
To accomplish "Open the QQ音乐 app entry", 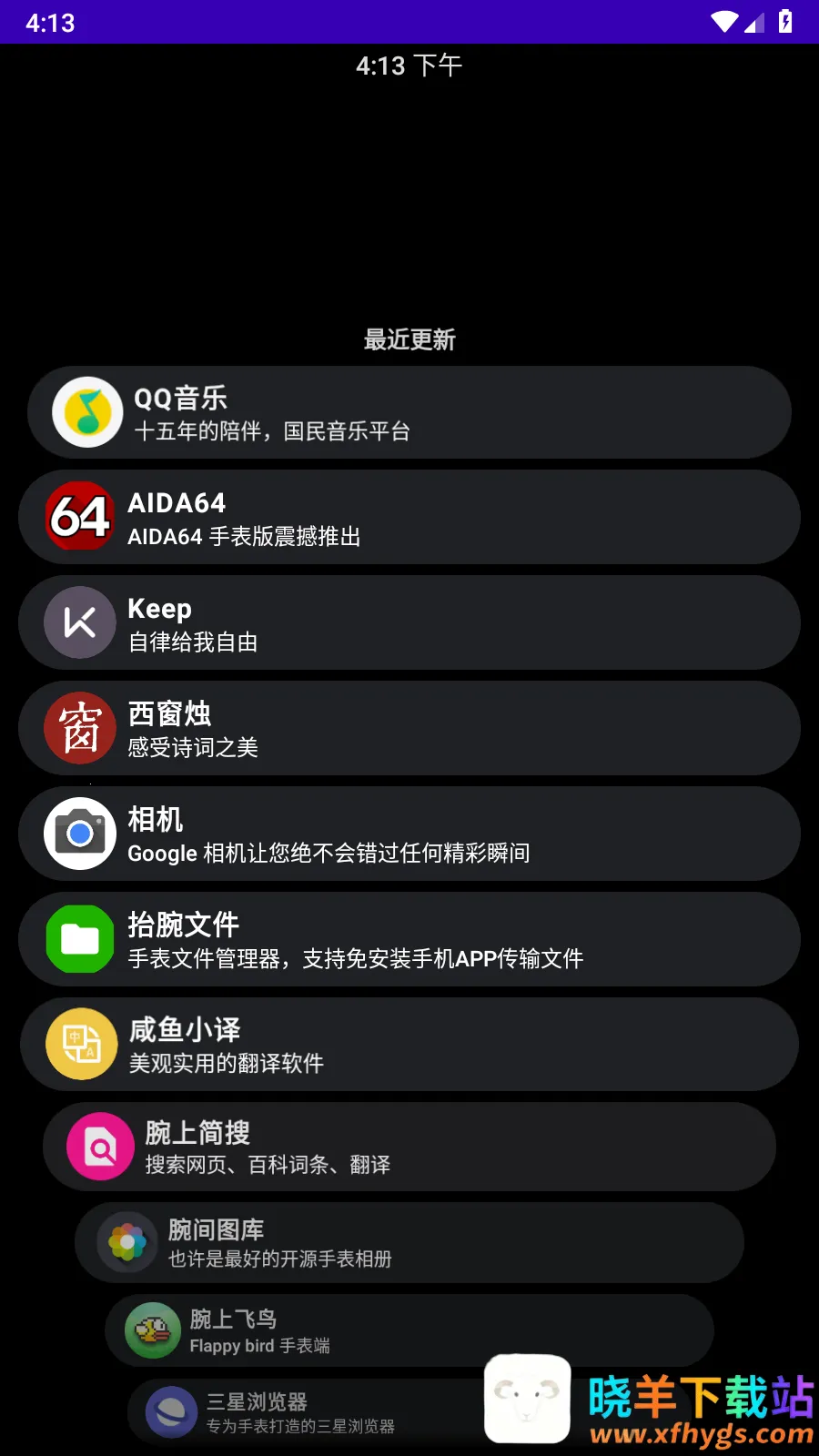I will 409,413.
